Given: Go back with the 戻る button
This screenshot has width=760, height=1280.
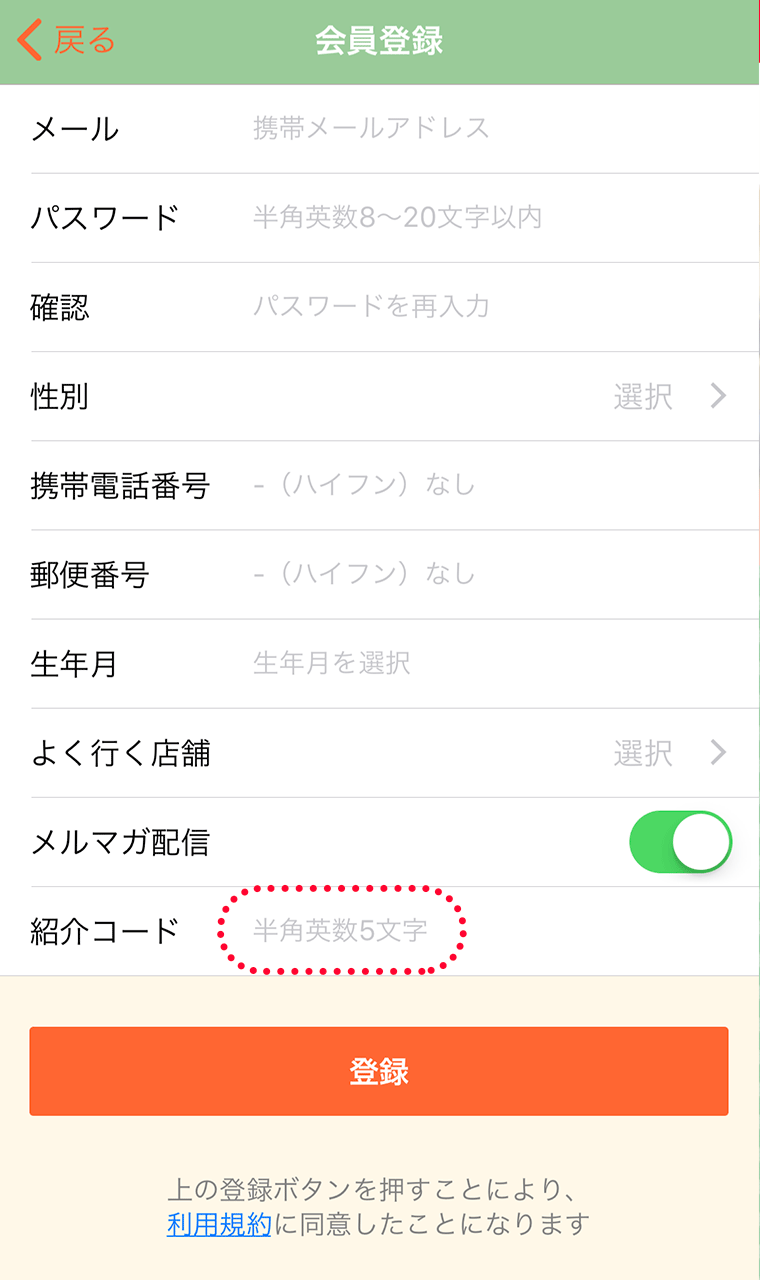Looking at the screenshot, I should click(x=66, y=41).
